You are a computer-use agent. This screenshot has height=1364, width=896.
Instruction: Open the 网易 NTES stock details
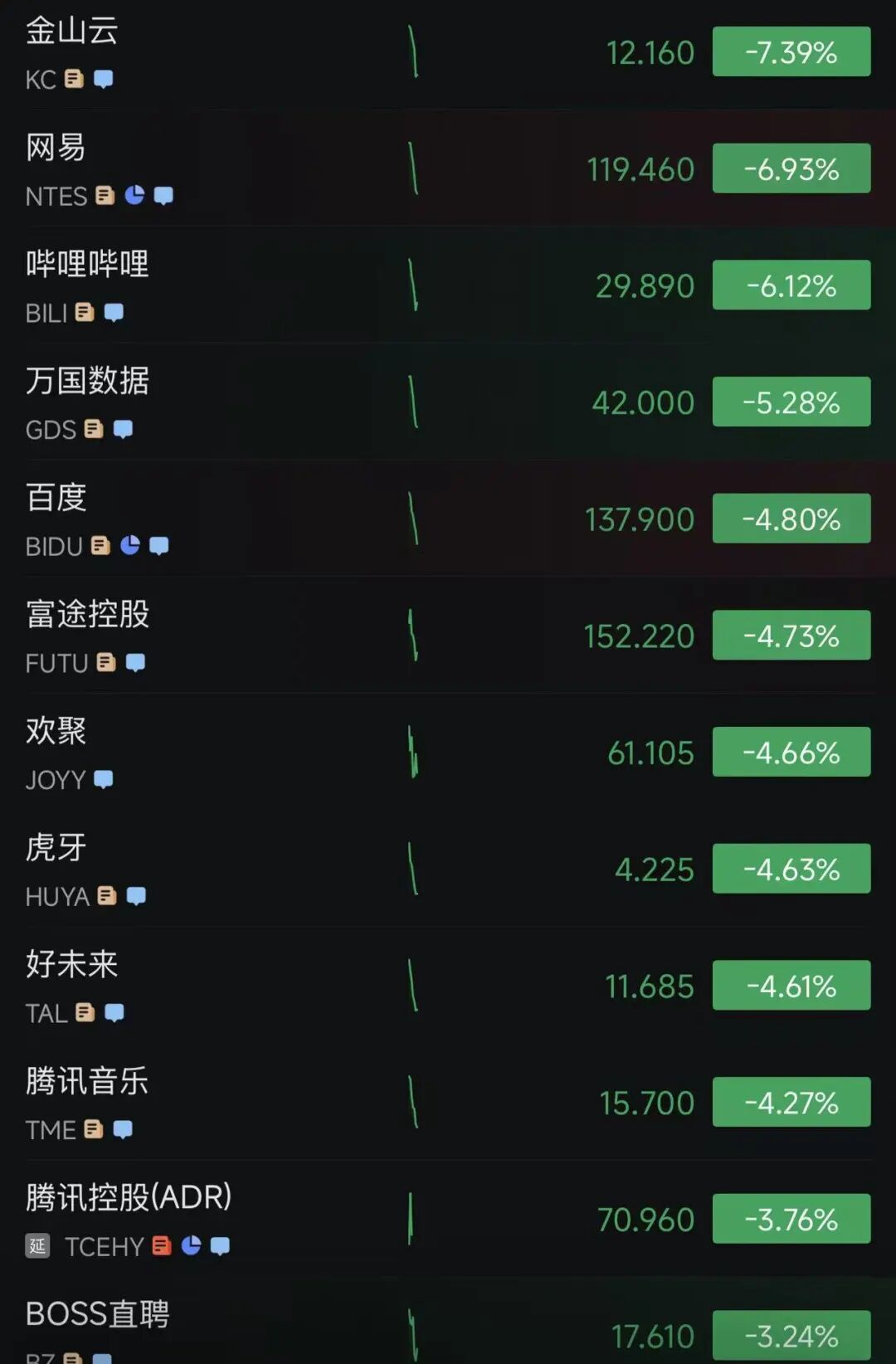tap(249, 170)
